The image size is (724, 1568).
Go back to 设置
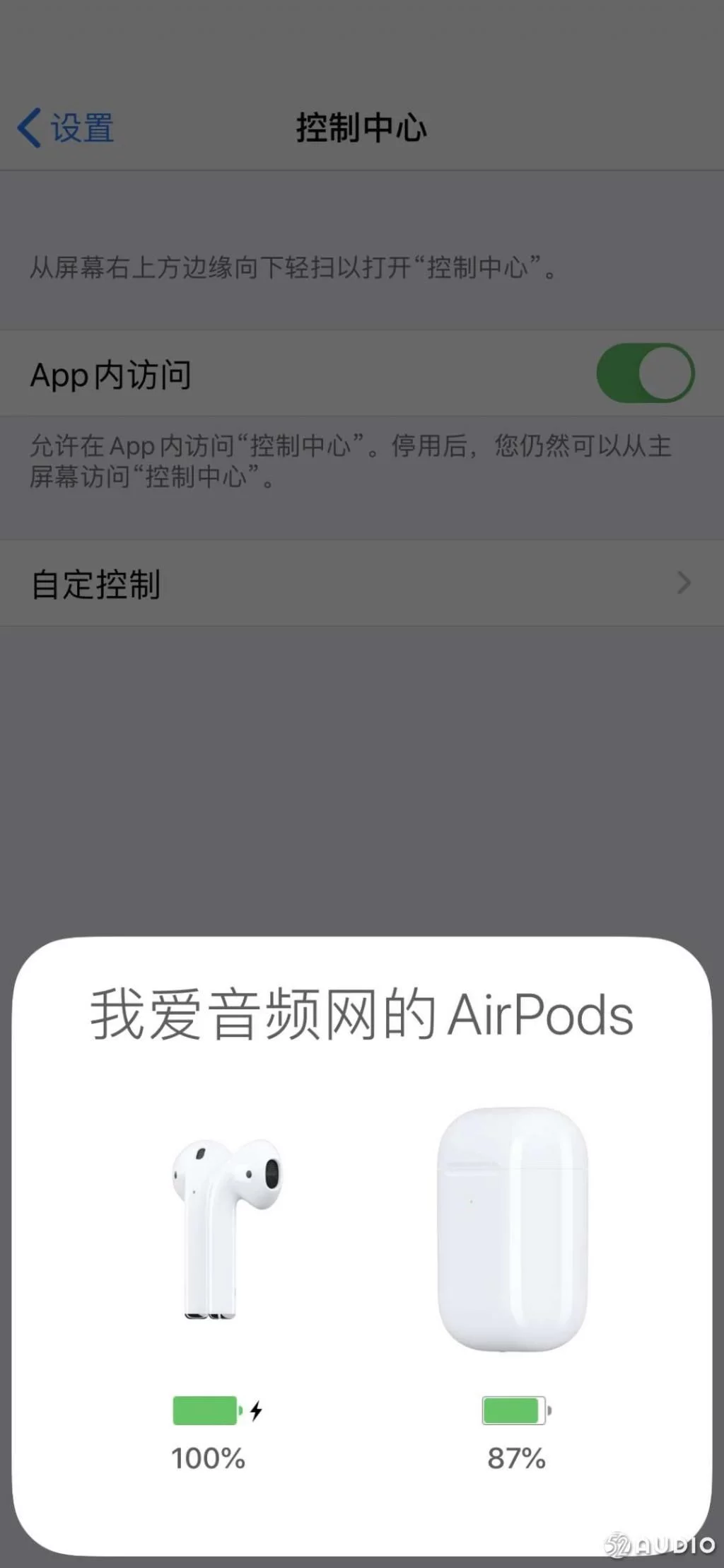66,128
